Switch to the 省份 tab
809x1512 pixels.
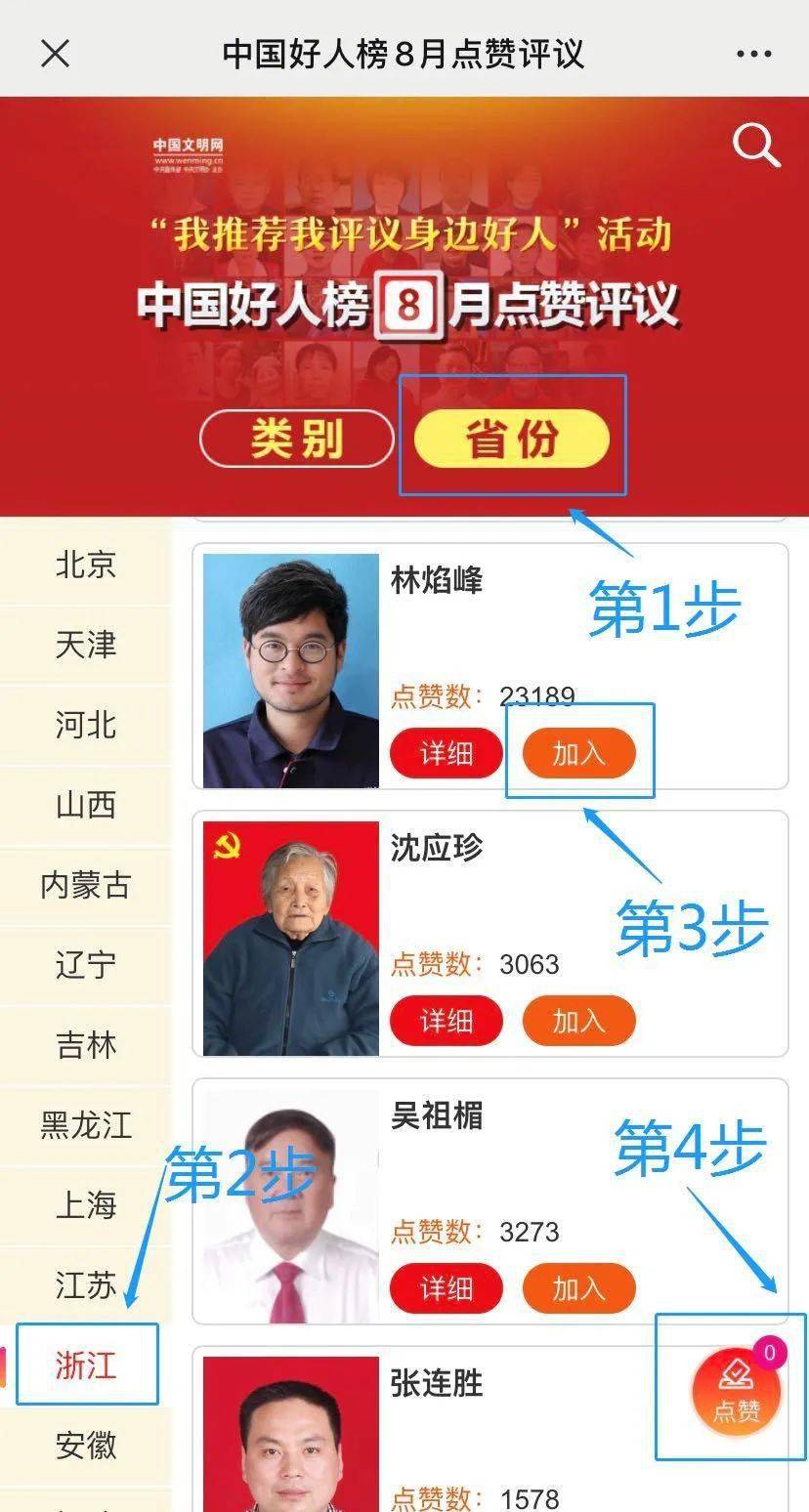511,439
